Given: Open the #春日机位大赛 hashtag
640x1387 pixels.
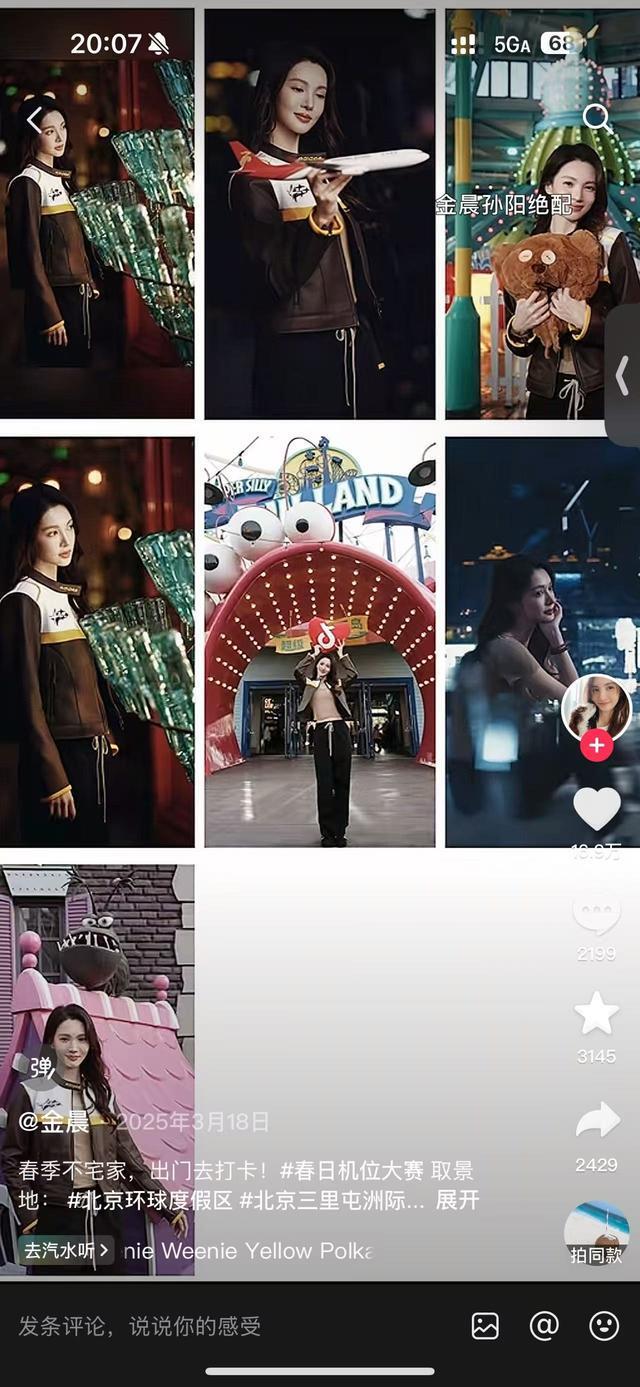Looking at the screenshot, I should click(x=351, y=1170).
